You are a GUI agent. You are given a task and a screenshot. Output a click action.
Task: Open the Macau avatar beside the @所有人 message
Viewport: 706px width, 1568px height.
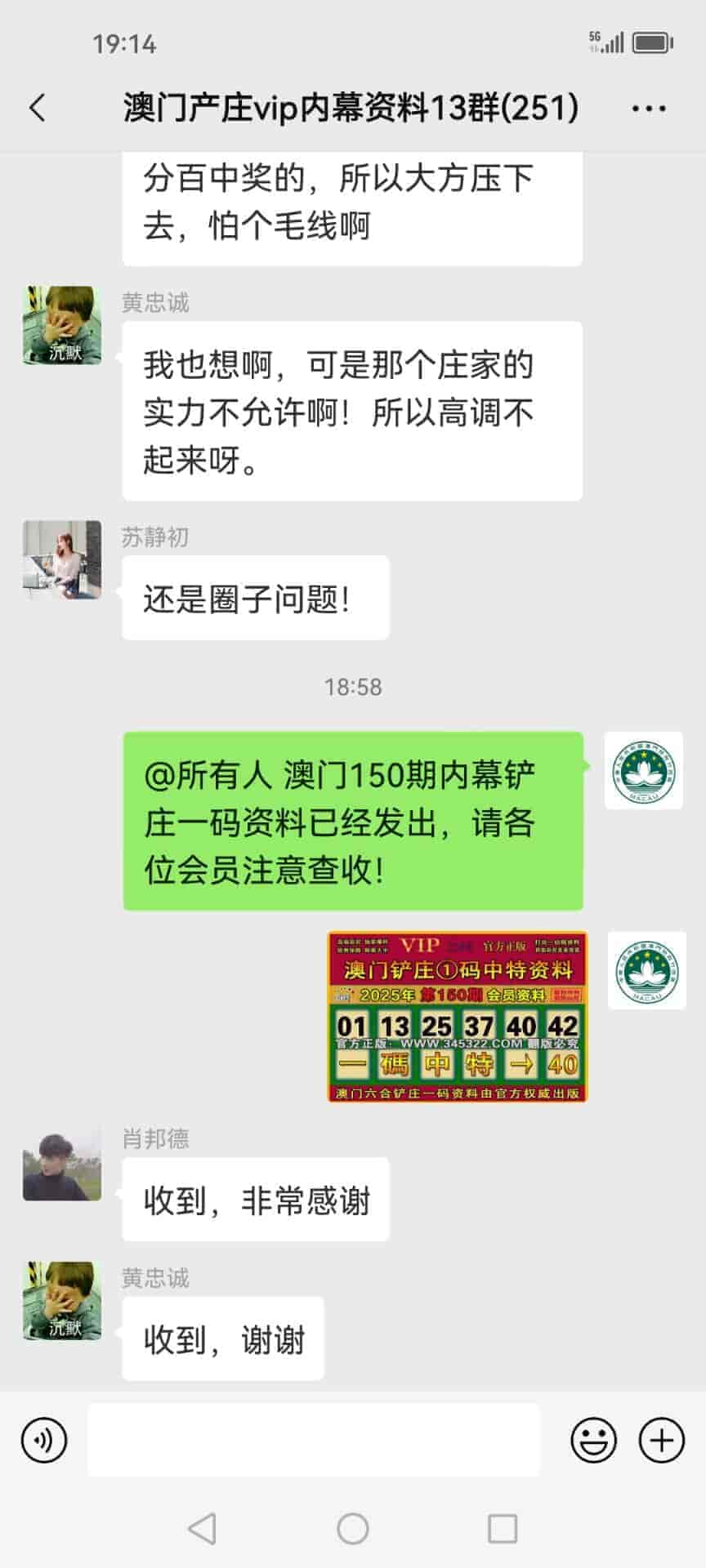coord(643,771)
